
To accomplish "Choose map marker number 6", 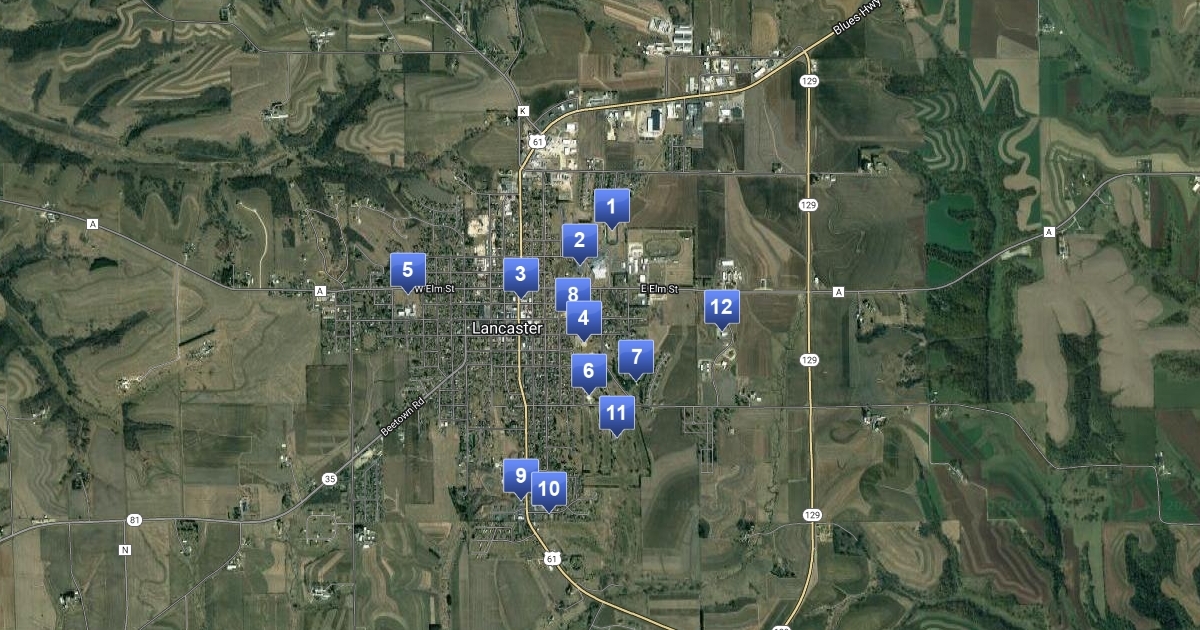I will click(589, 371).
